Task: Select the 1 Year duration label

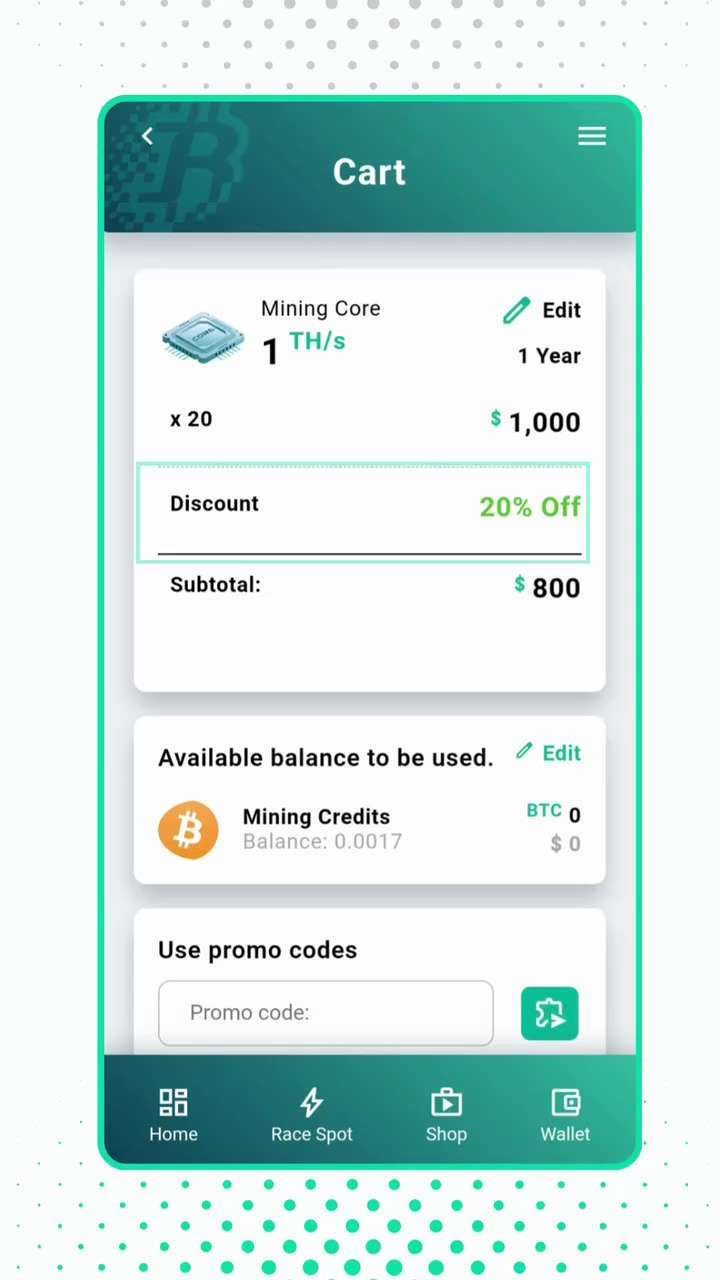Action: point(548,356)
